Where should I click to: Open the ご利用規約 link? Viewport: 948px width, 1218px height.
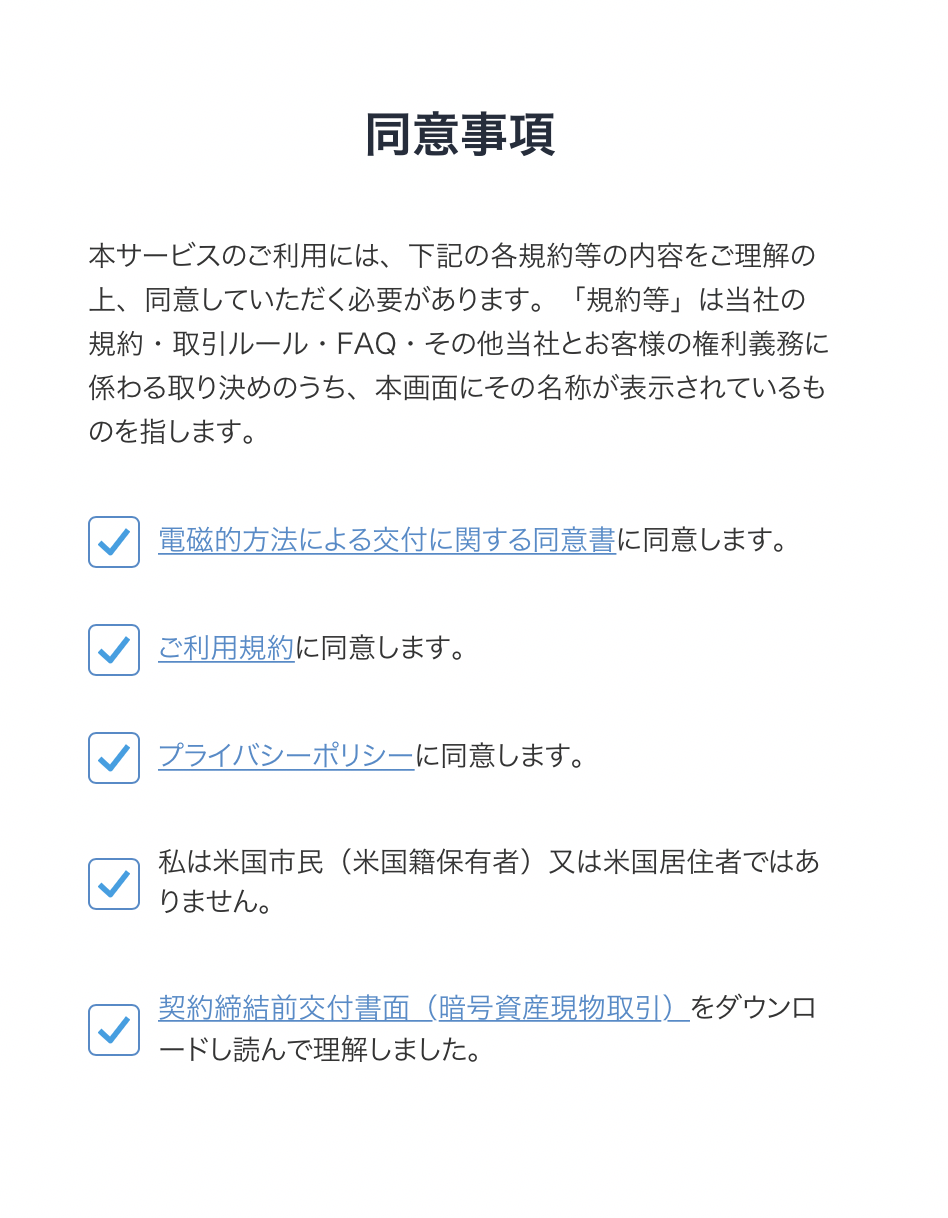226,648
